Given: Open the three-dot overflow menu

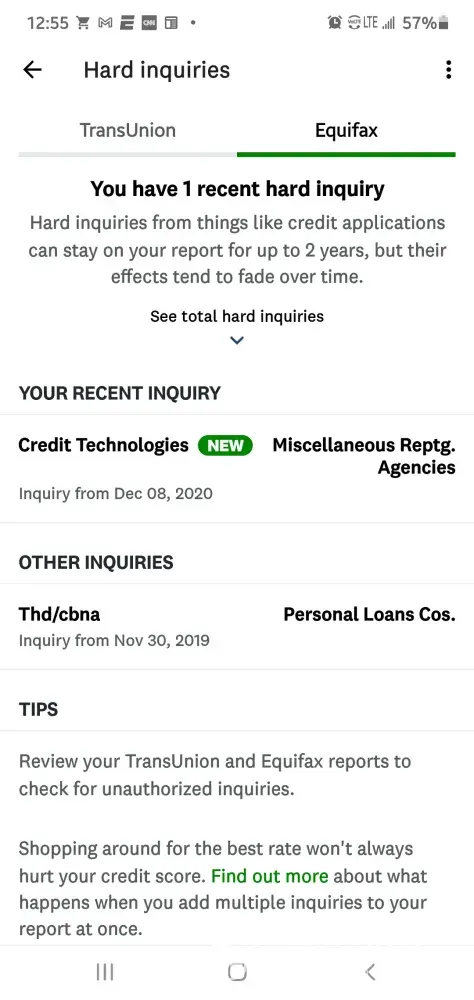Looking at the screenshot, I should pos(448,70).
